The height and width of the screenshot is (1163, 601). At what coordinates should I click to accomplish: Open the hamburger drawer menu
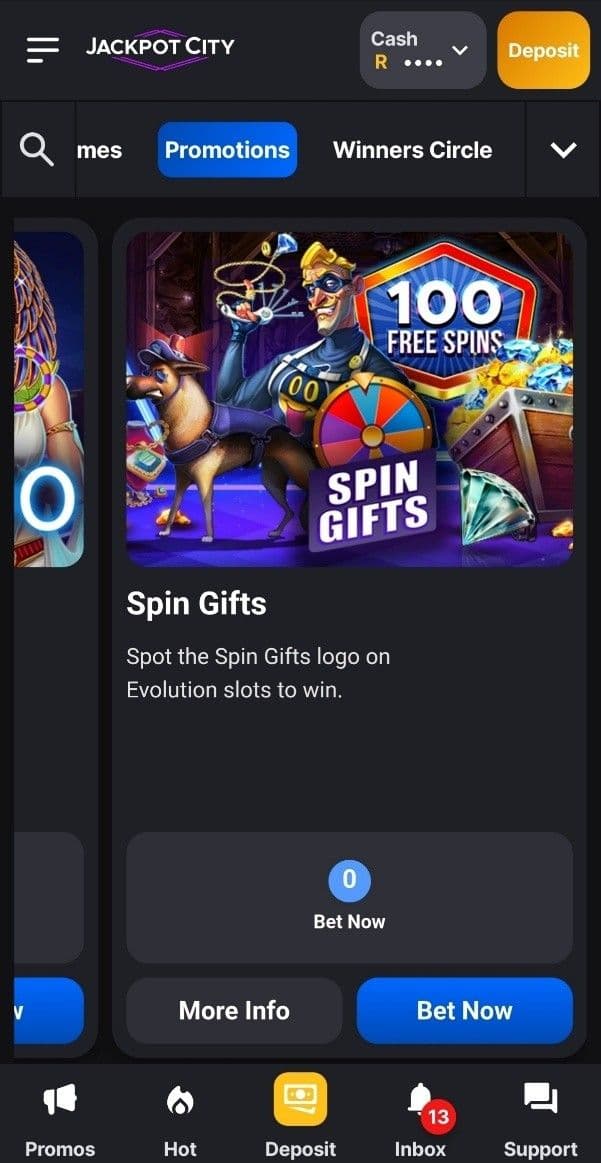click(43, 48)
